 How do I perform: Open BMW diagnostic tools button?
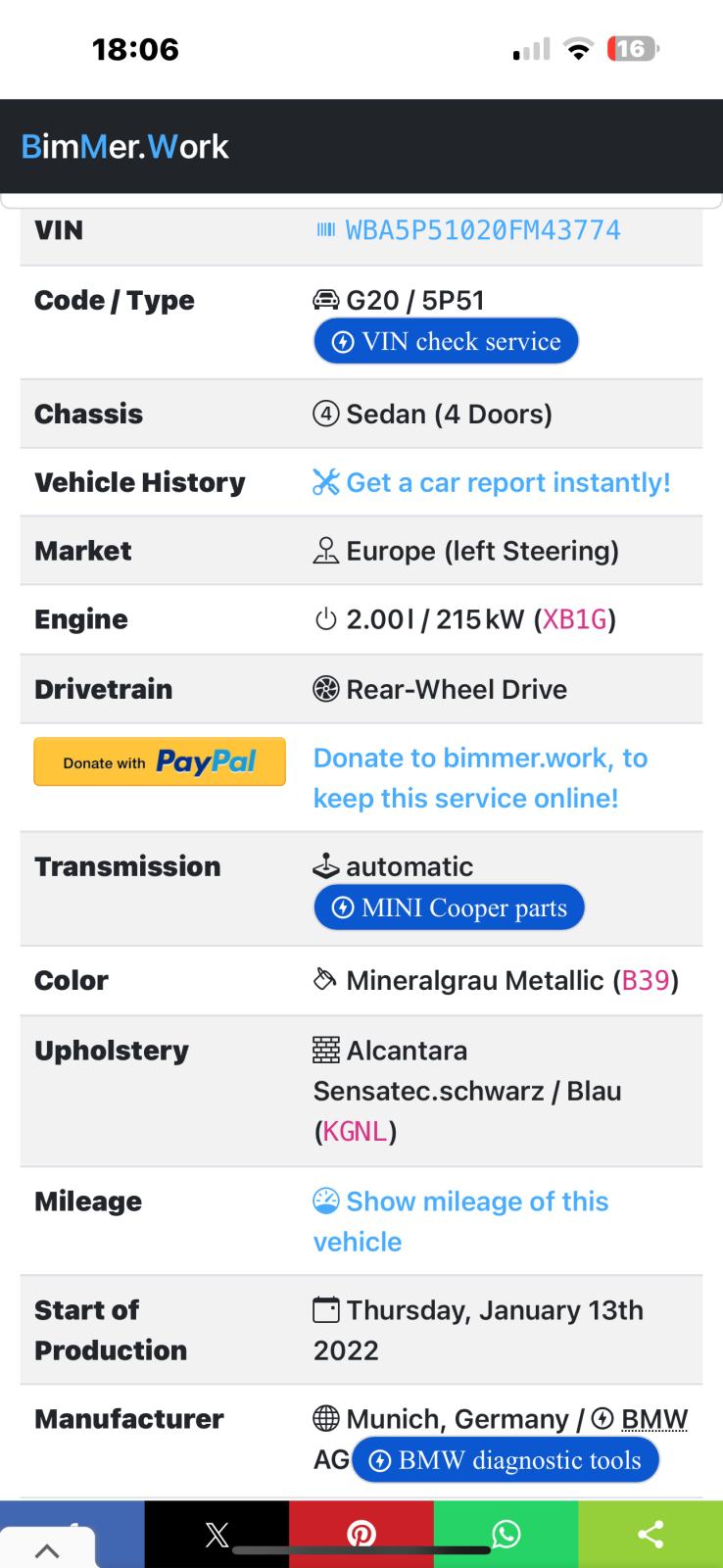505,1460
